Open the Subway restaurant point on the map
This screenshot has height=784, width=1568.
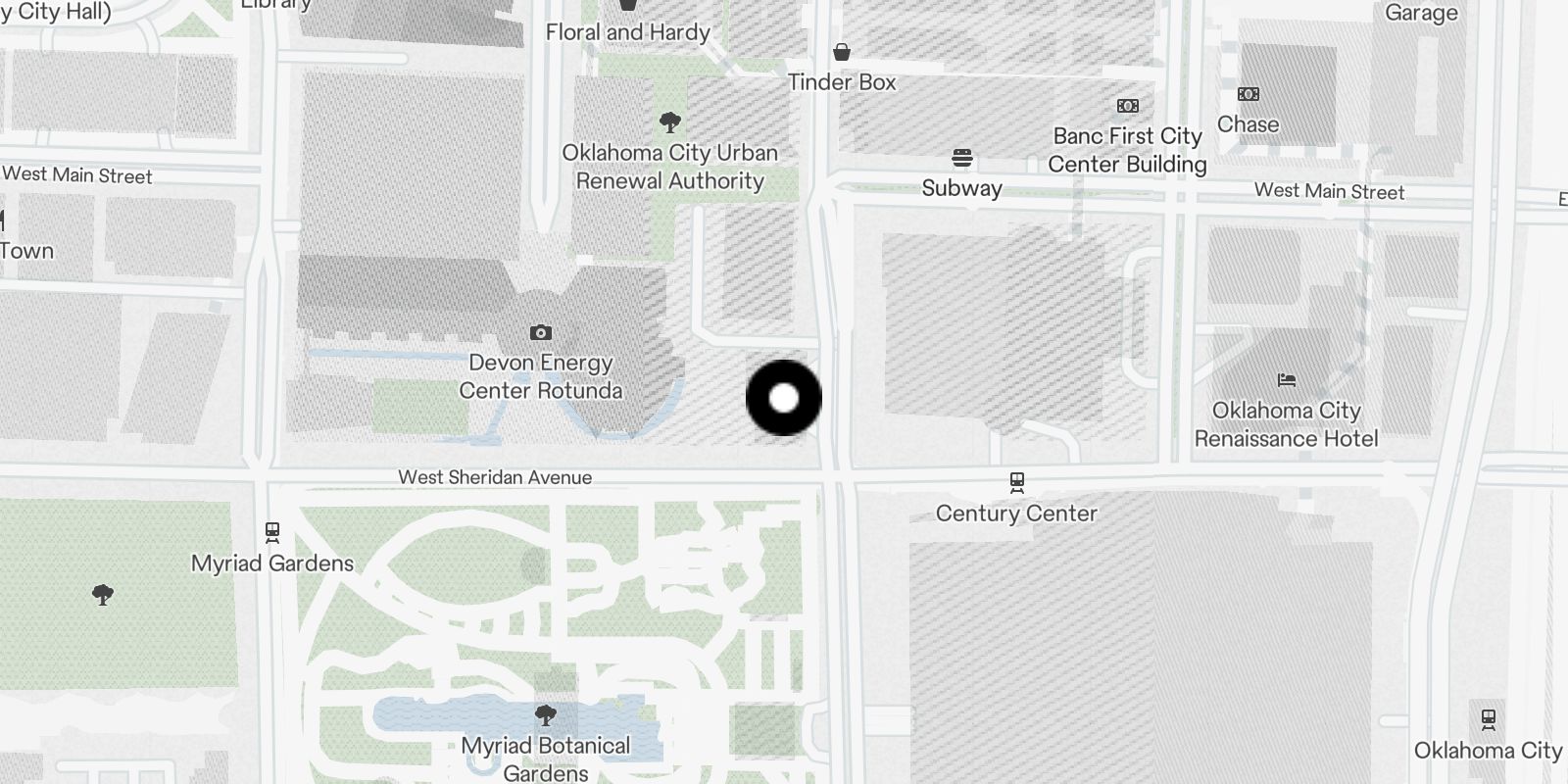click(x=961, y=159)
